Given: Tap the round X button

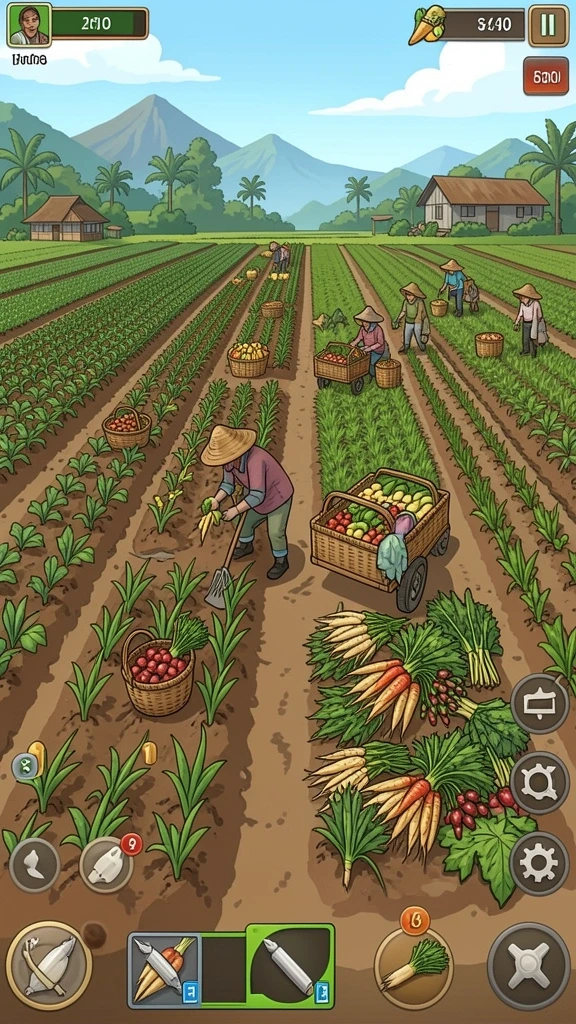Looking at the screenshot, I should [x=528, y=964].
